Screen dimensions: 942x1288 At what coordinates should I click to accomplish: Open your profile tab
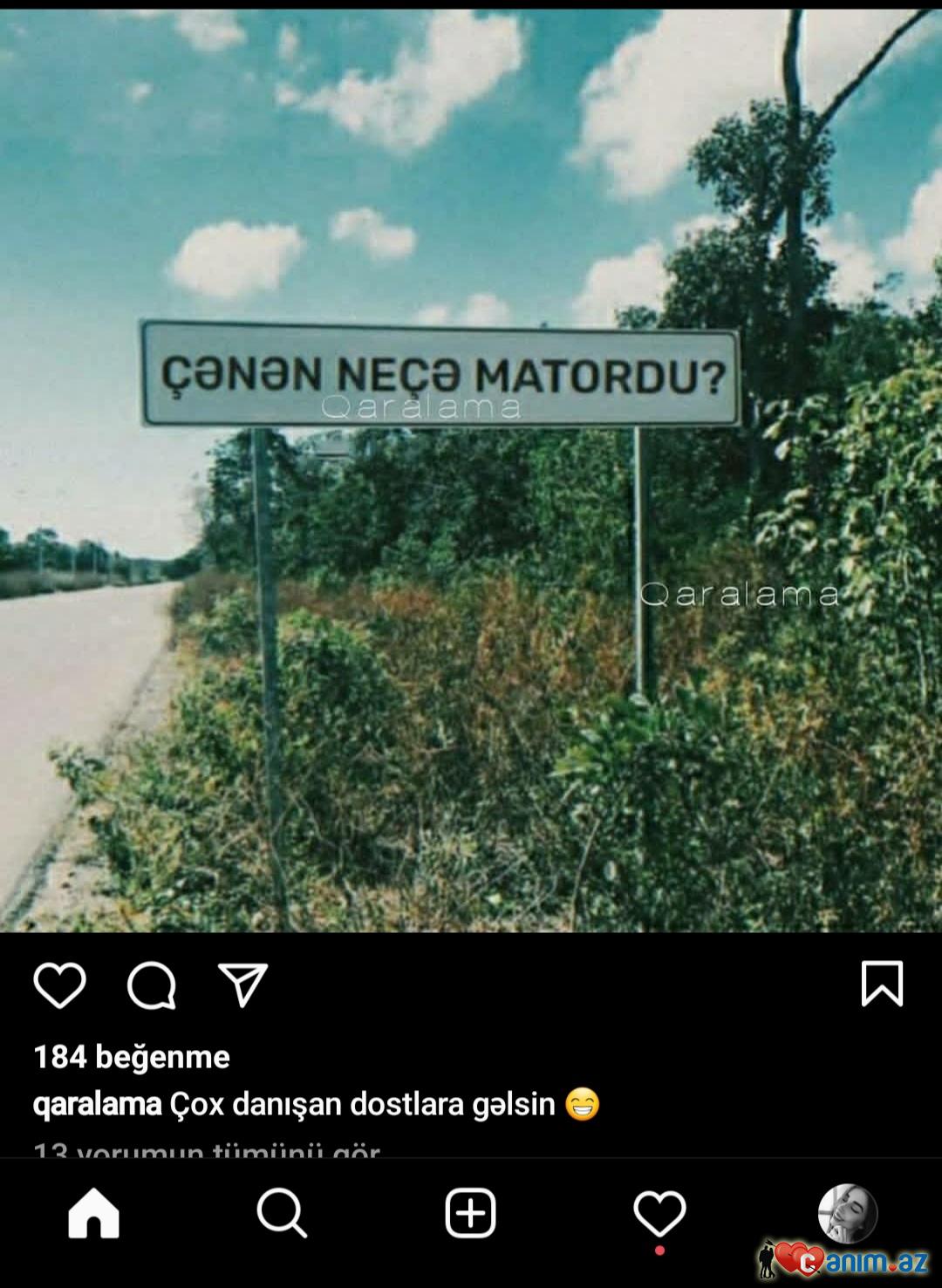[847, 1213]
